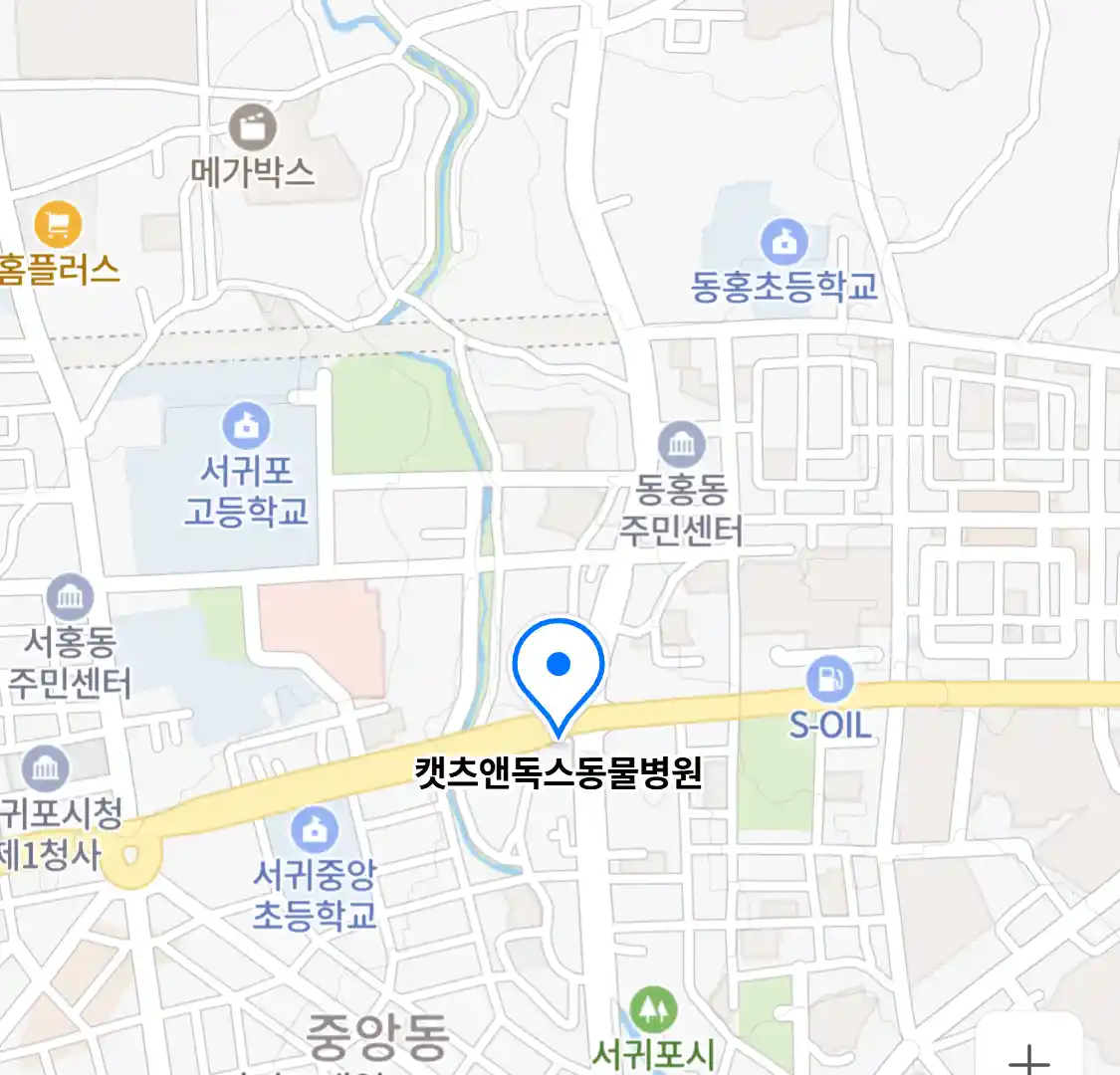Tap the 동홍동 주민센터 marker
The image size is (1120, 1075).
pos(682,444)
